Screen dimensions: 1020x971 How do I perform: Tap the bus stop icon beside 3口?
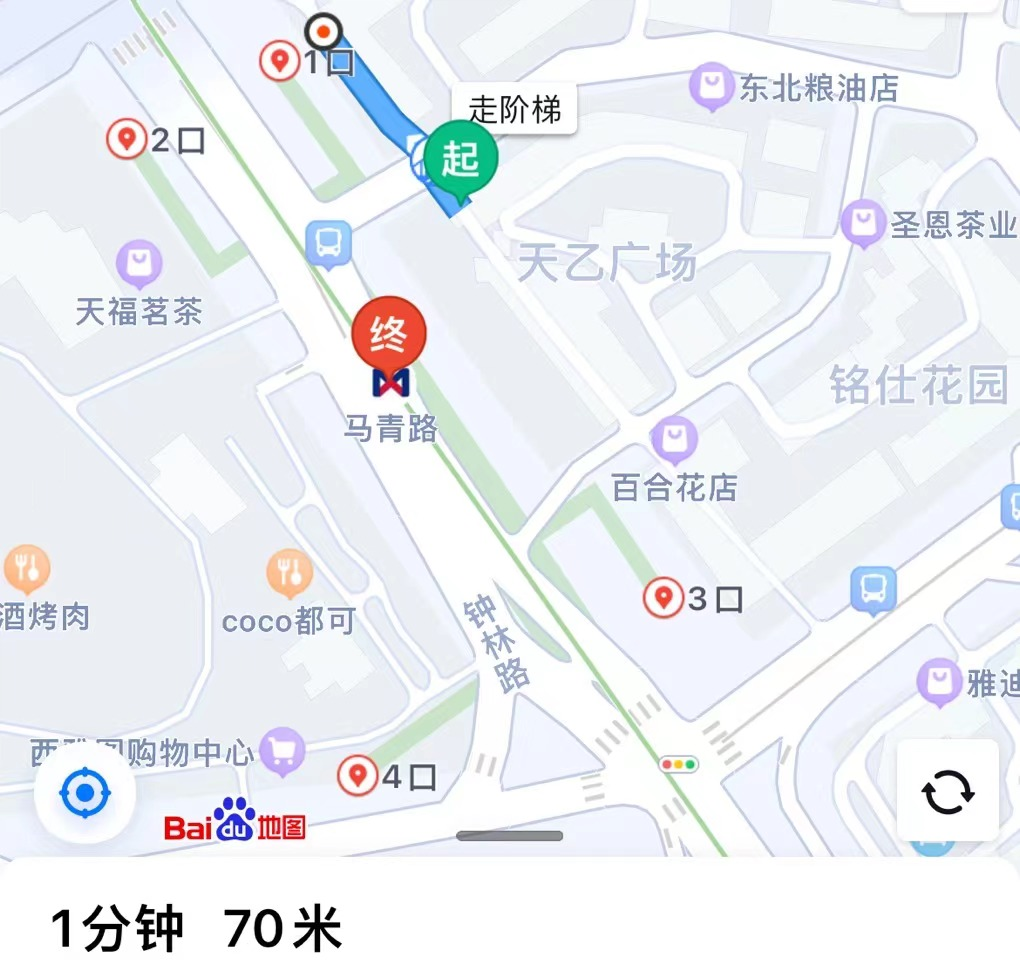tap(873, 589)
